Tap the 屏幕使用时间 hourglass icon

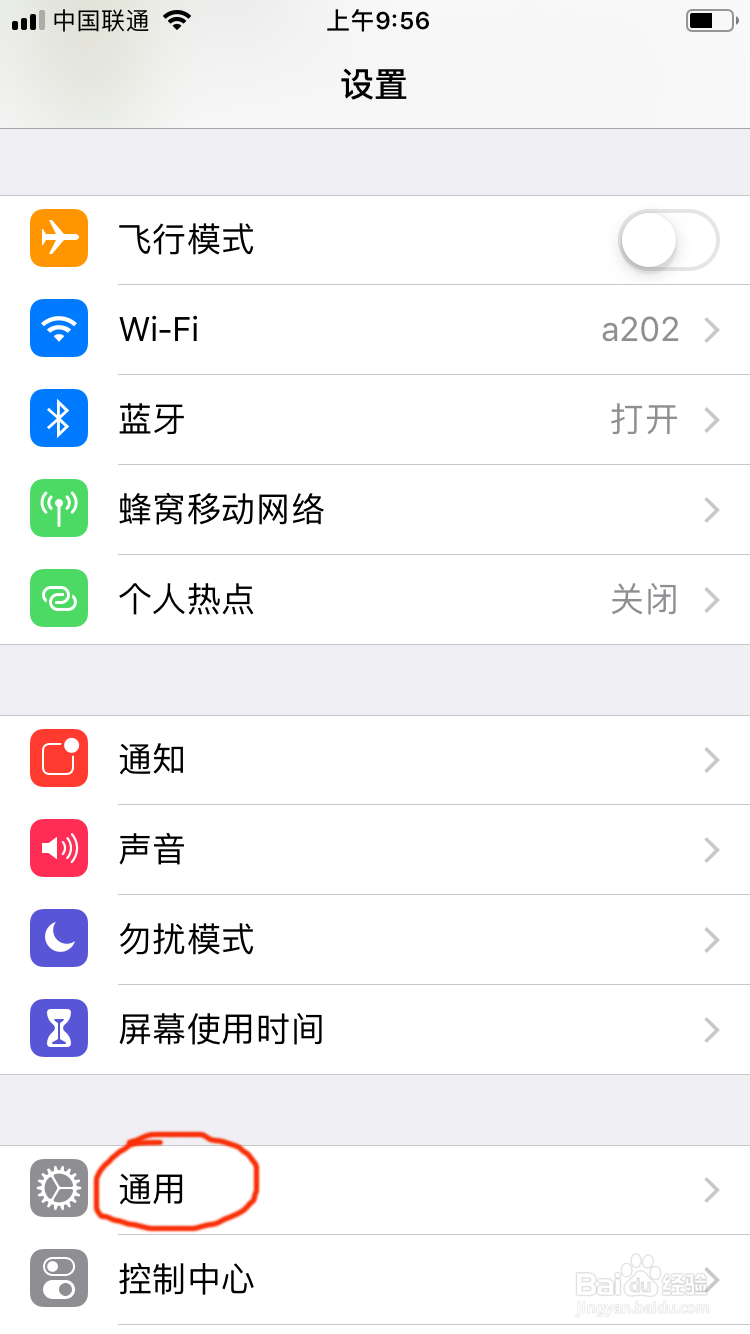[58, 1028]
